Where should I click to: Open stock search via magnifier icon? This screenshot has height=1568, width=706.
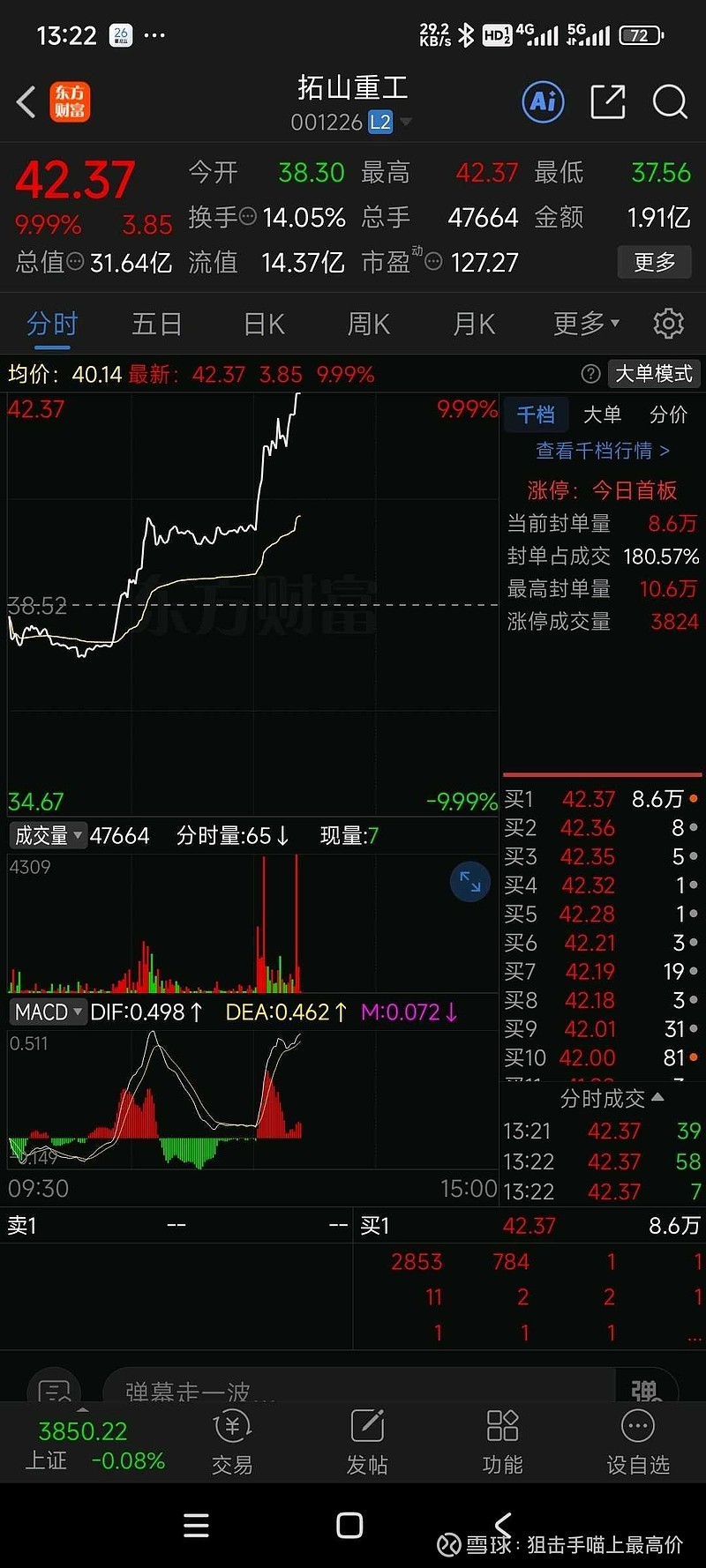click(x=671, y=101)
